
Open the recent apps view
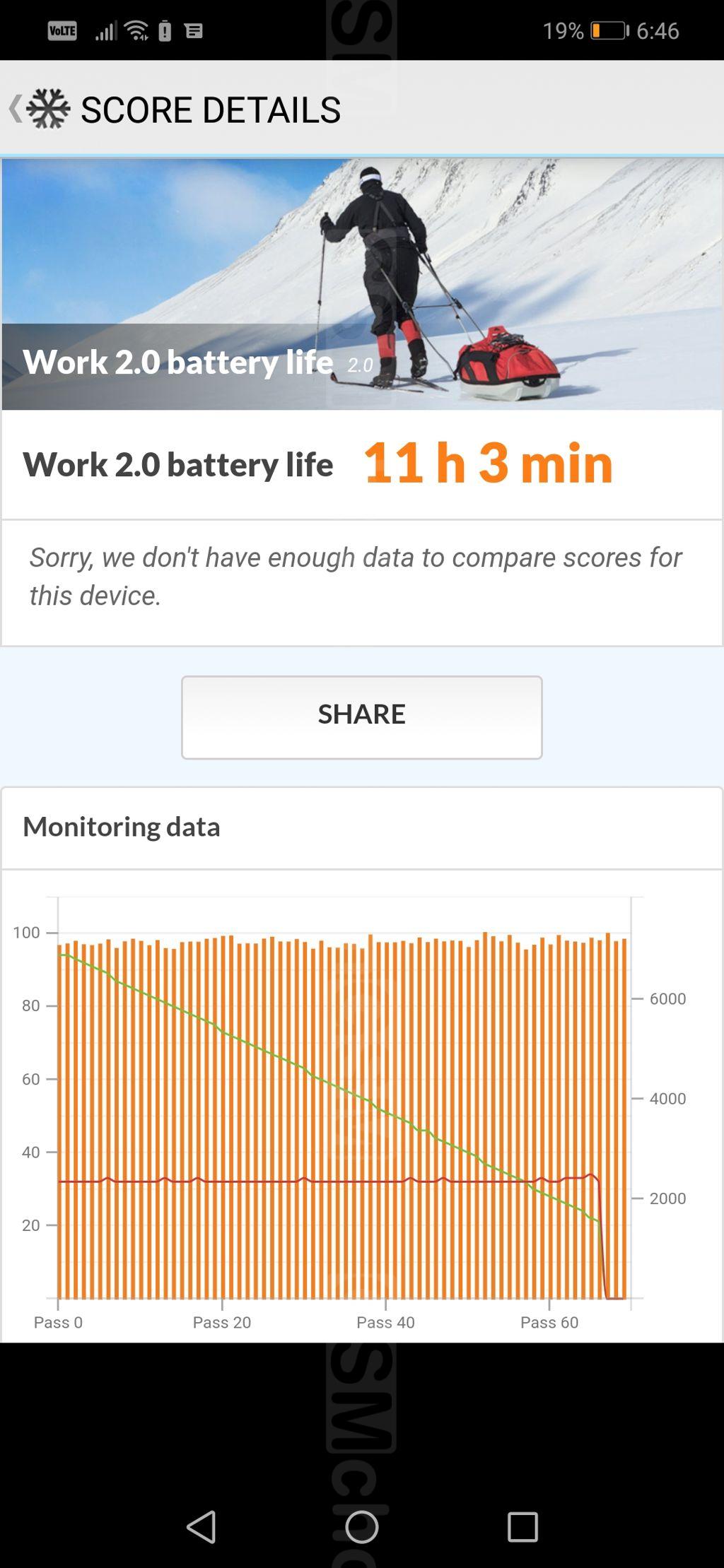[522, 1526]
